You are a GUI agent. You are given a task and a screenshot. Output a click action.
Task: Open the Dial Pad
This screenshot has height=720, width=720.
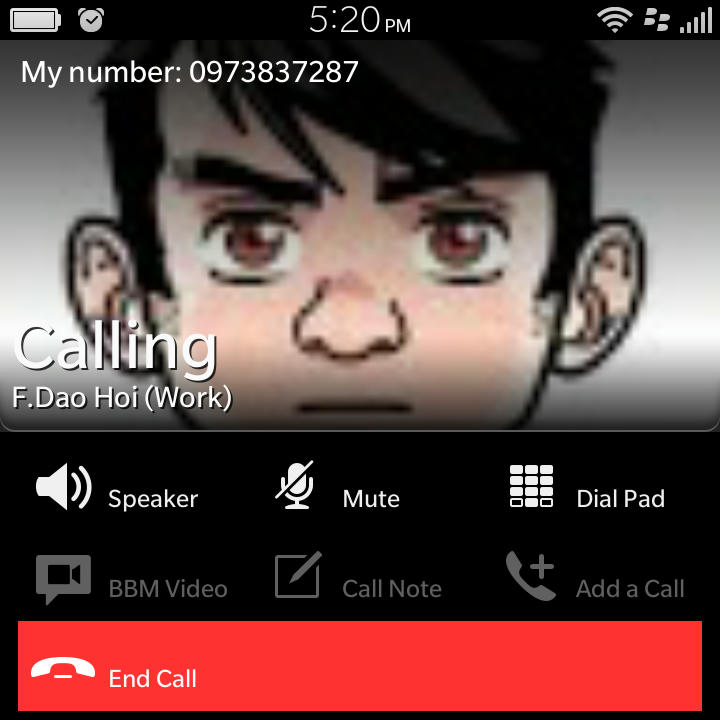586,490
